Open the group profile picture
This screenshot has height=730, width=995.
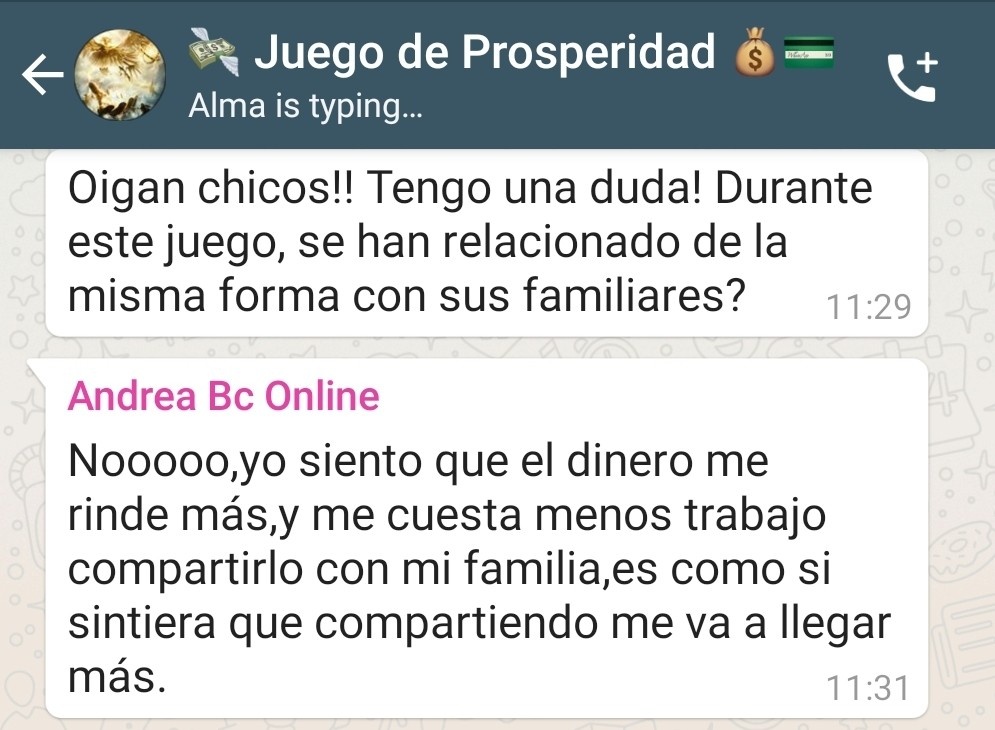pyautogui.click(x=120, y=75)
